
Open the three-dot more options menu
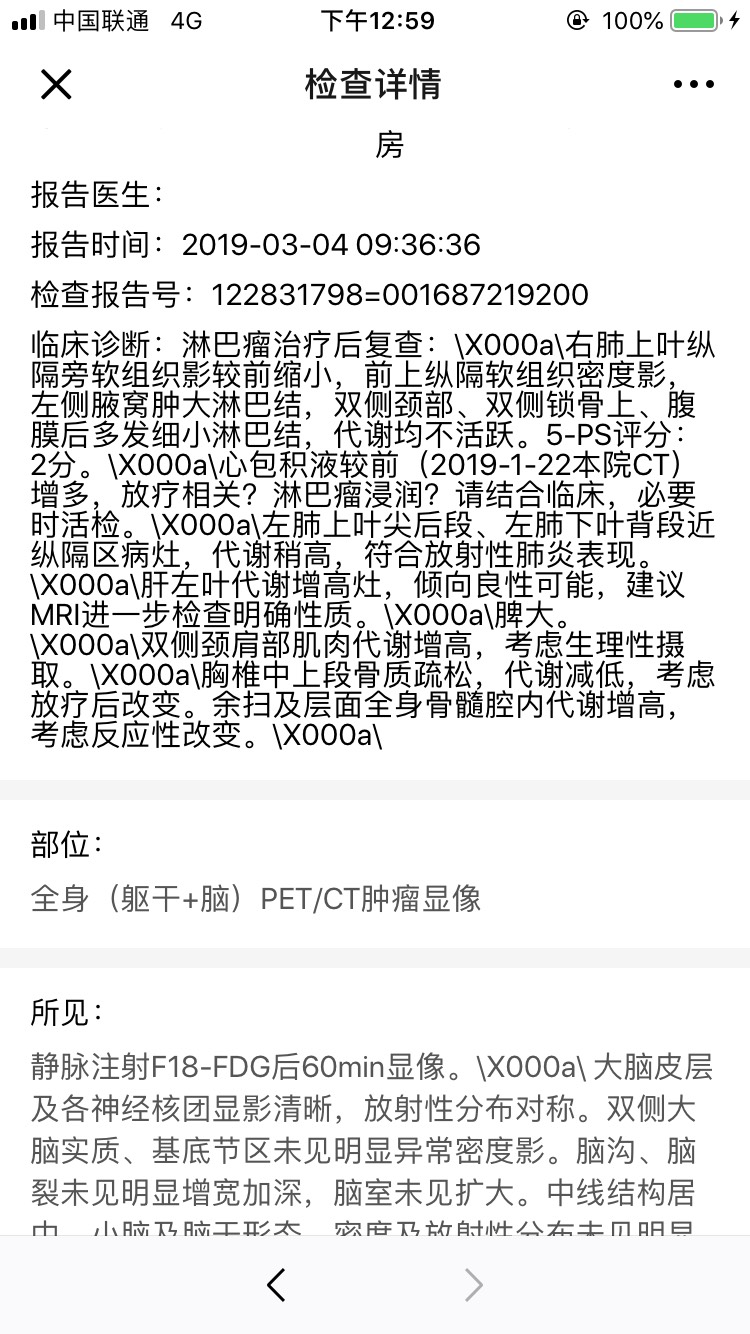(x=694, y=85)
